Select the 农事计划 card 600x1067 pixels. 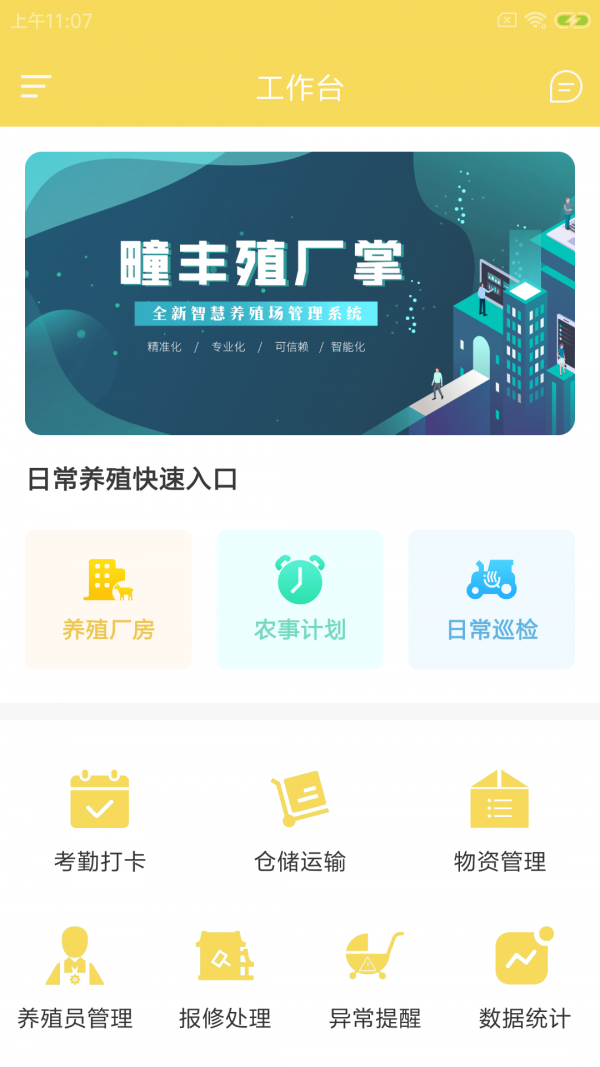[300, 599]
